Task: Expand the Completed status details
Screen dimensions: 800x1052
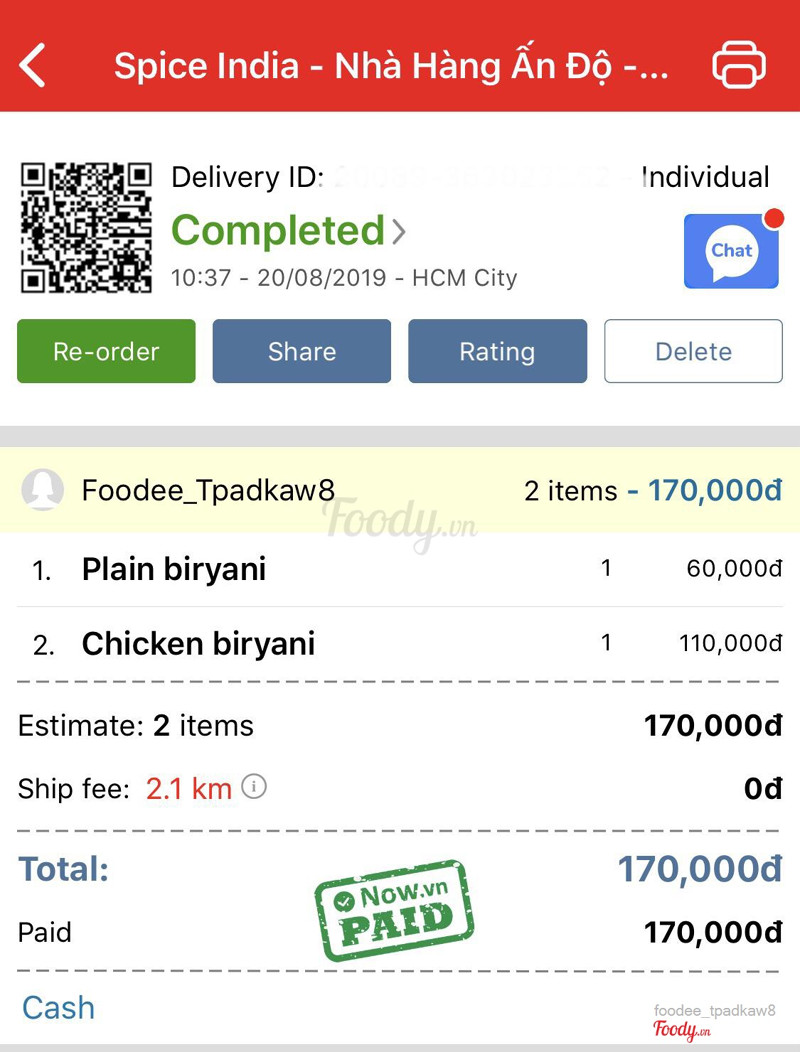Action: pyautogui.click(x=280, y=230)
